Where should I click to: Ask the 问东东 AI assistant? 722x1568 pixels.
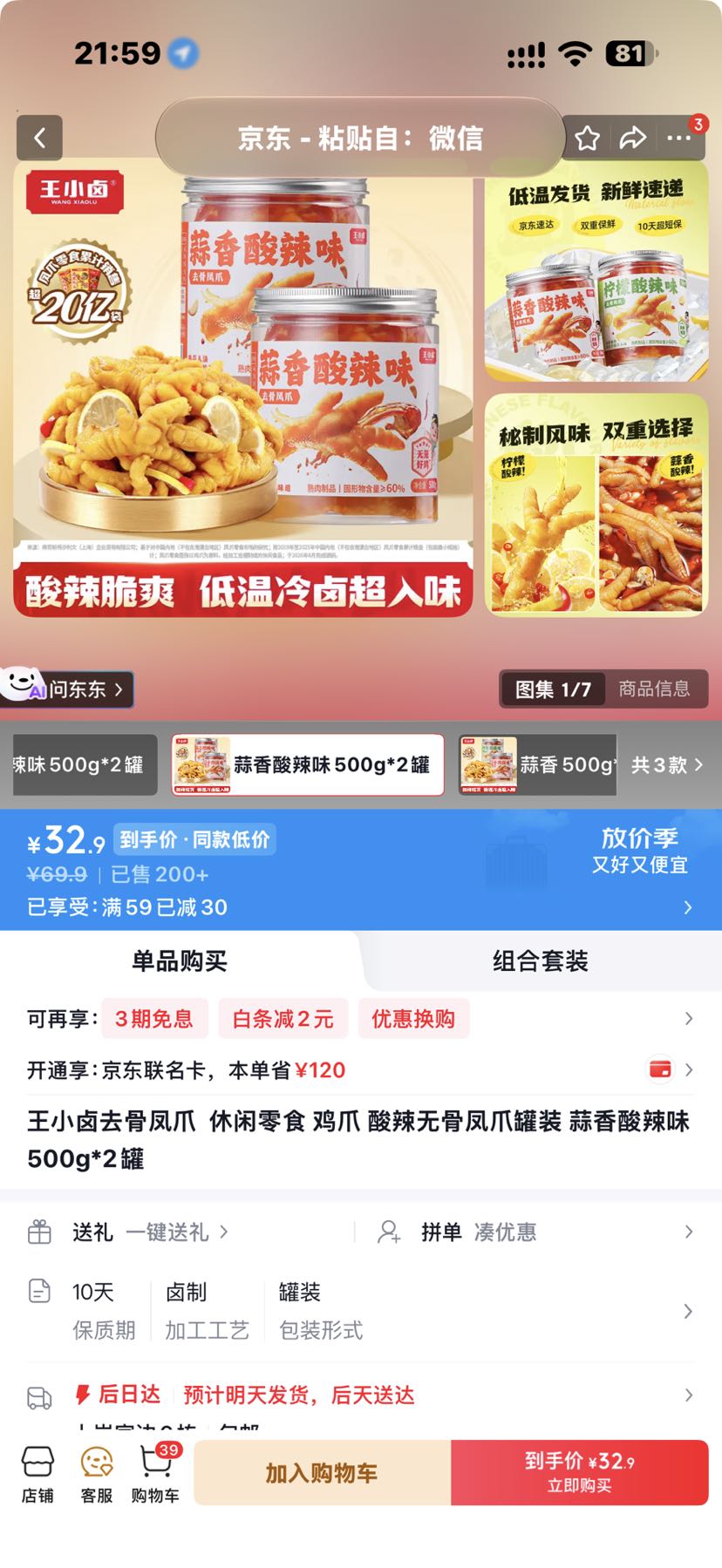[67, 689]
